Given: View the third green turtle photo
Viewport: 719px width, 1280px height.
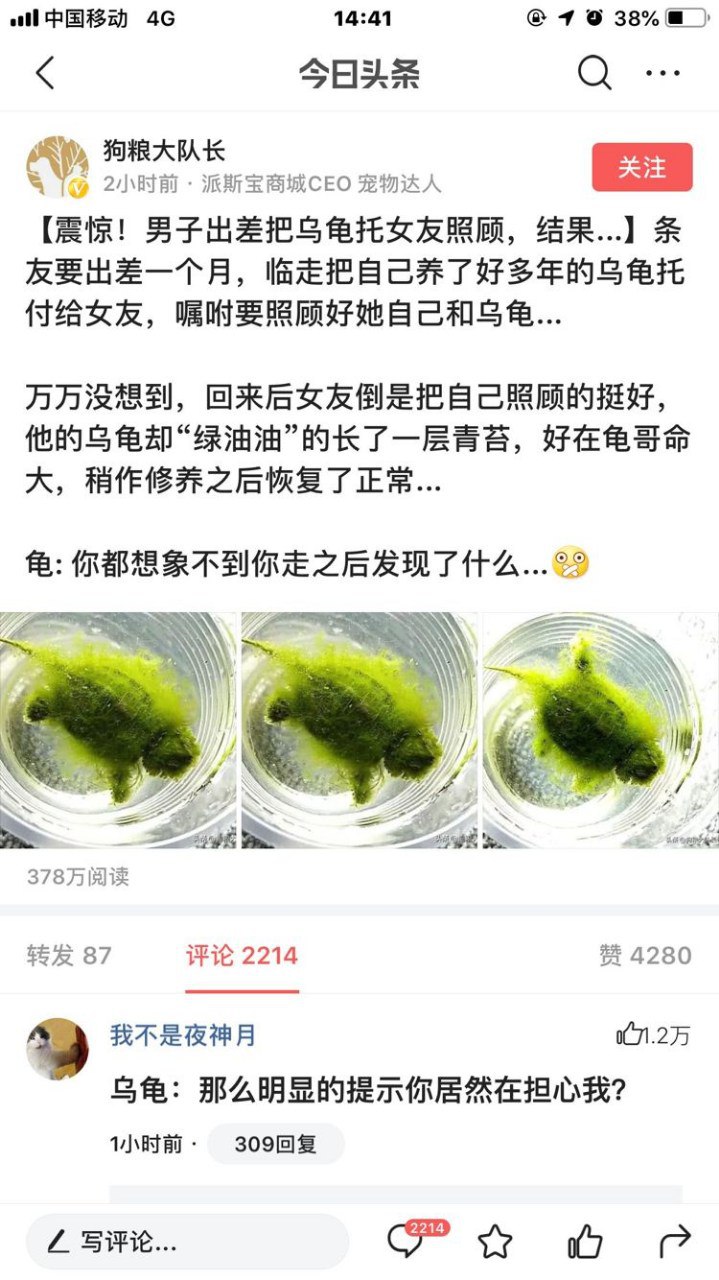Looking at the screenshot, I should click(600, 730).
